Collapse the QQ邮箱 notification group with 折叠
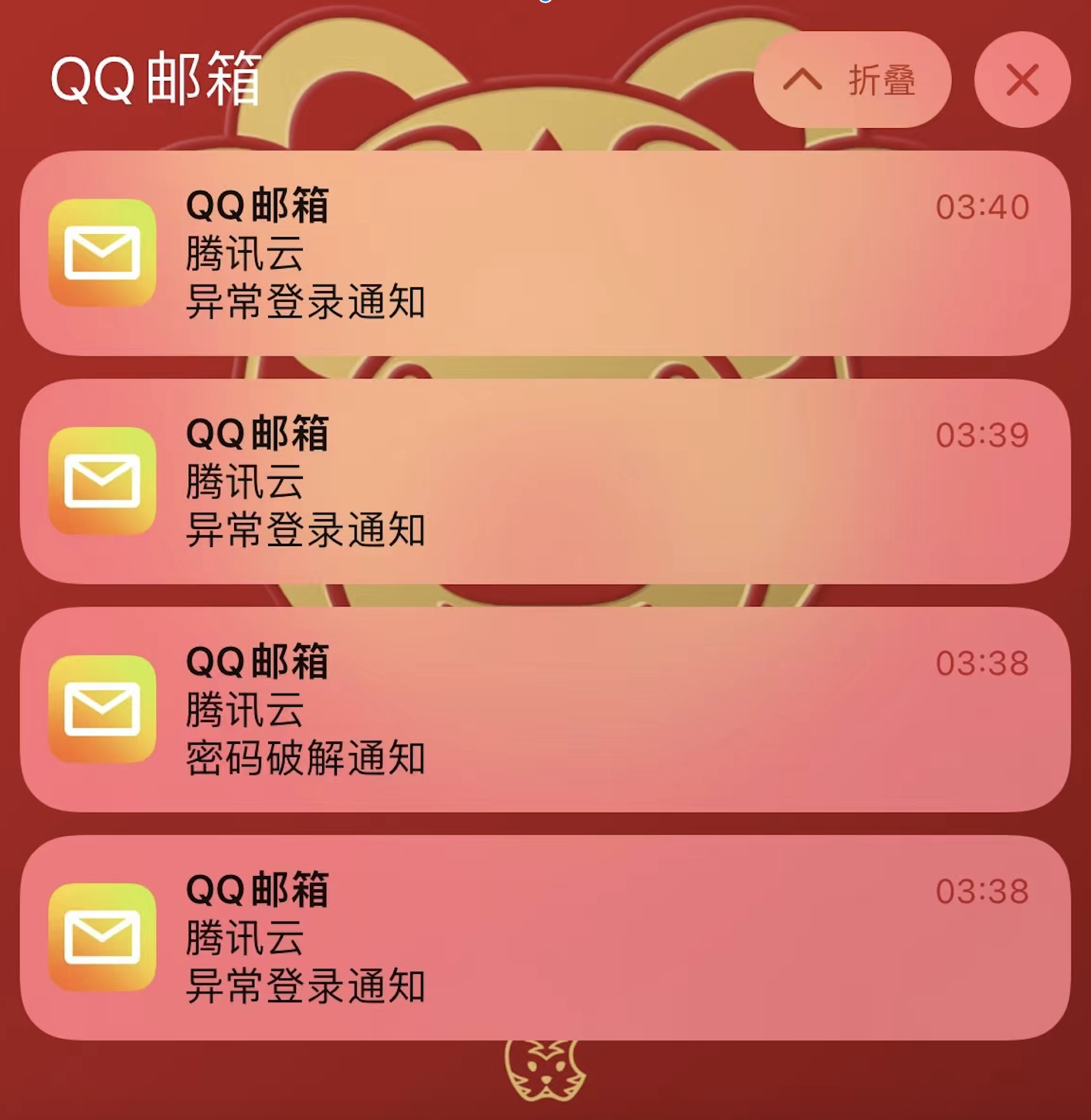 [x=851, y=80]
